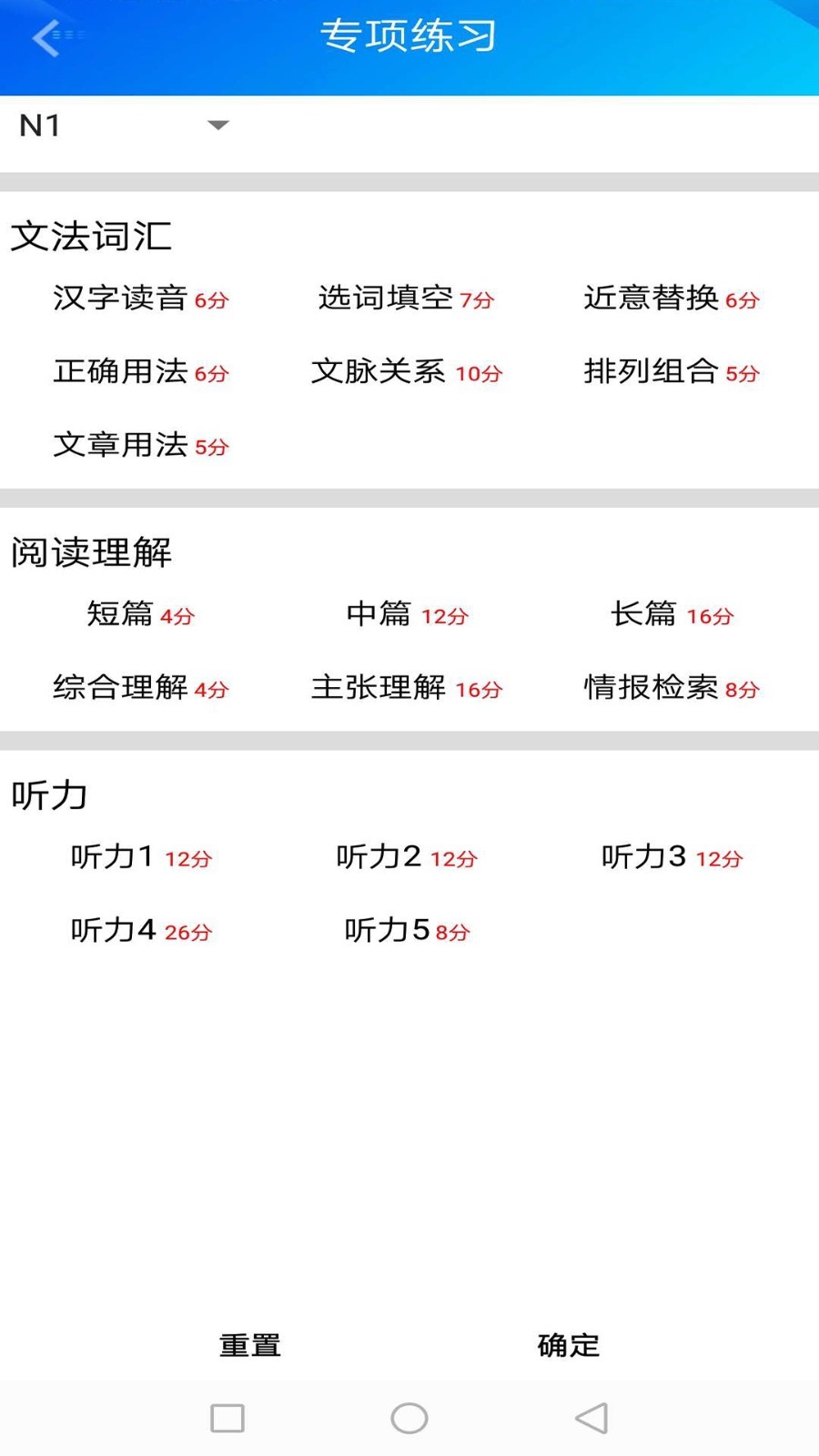Pick 长篇 reading practice
819x1456 pixels.
[x=672, y=614]
